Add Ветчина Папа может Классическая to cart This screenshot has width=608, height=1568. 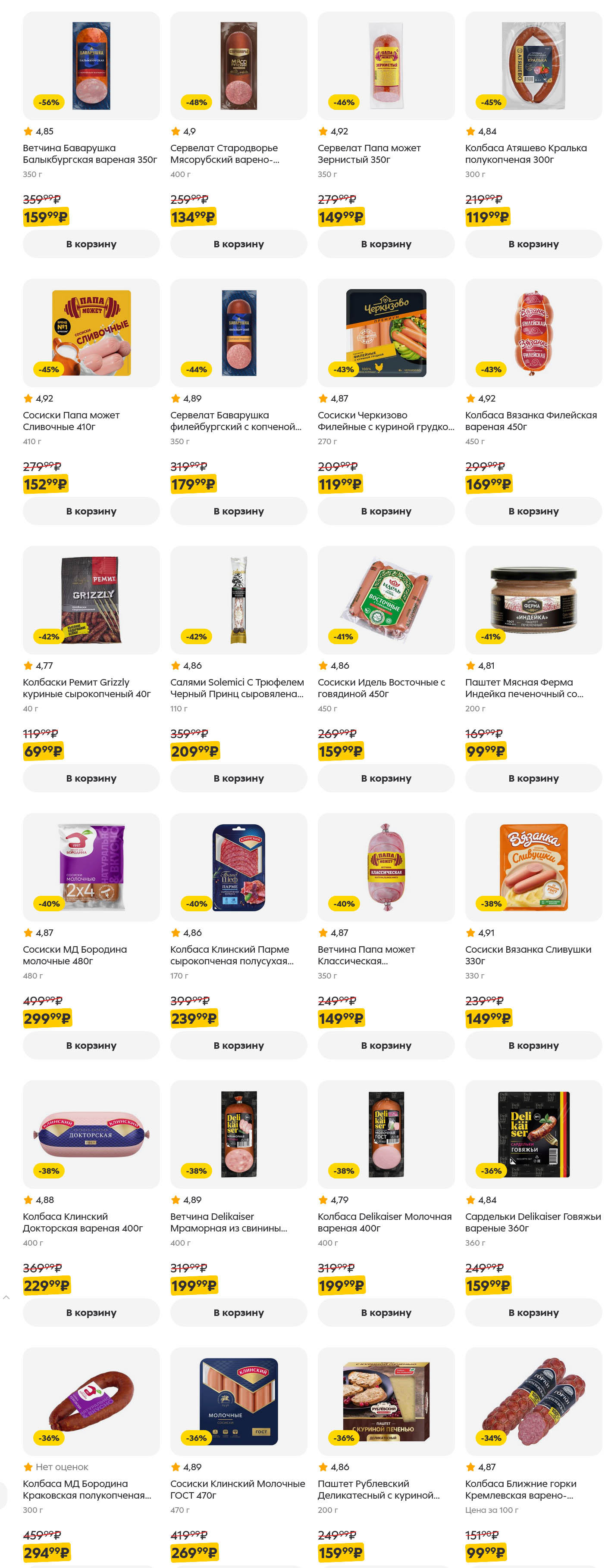tap(385, 1045)
